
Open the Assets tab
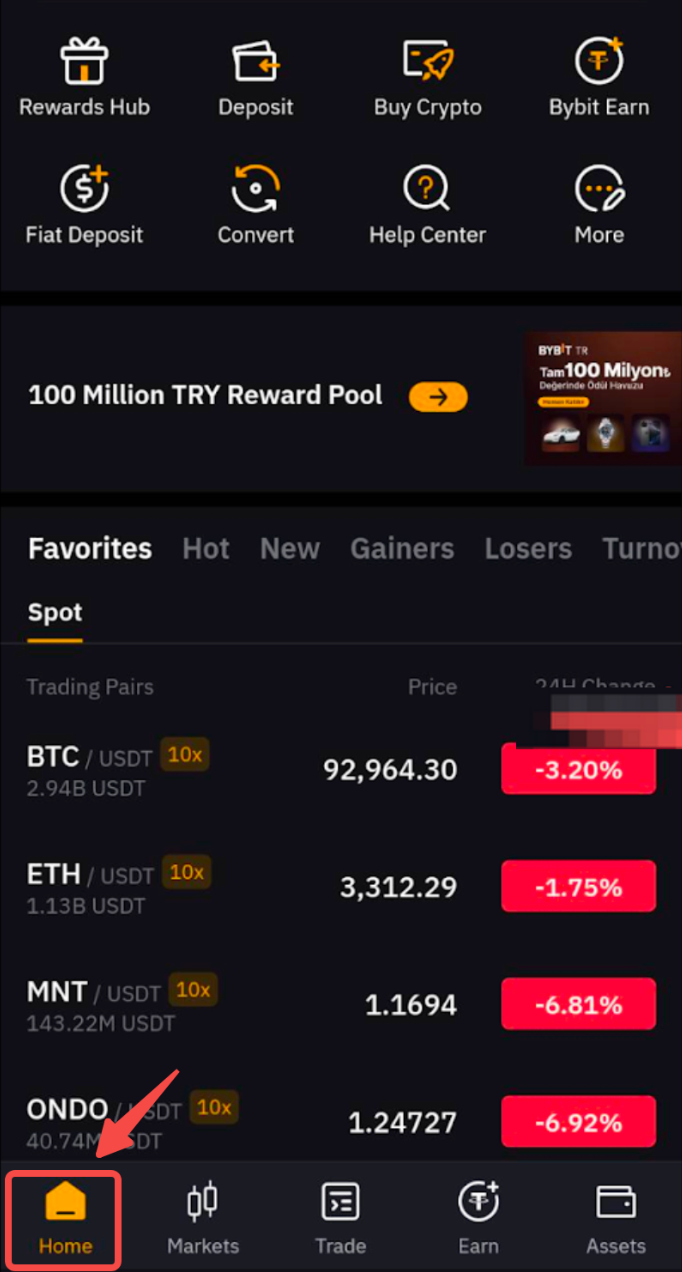coord(616,1217)
